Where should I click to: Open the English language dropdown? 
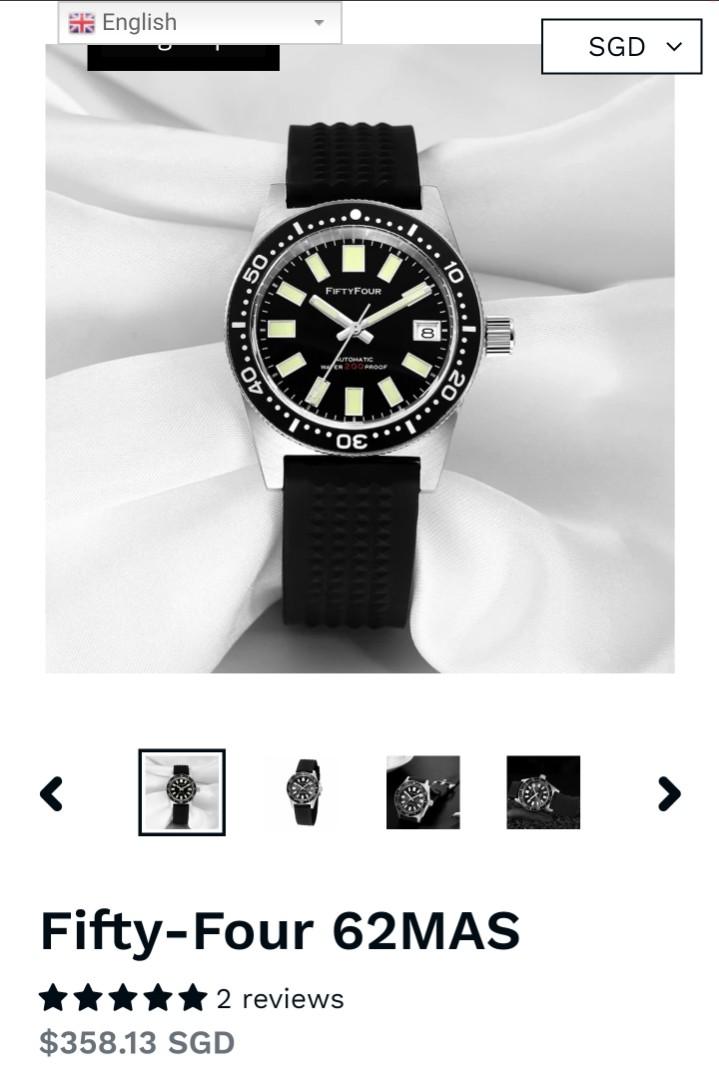[x=200, y=22]
